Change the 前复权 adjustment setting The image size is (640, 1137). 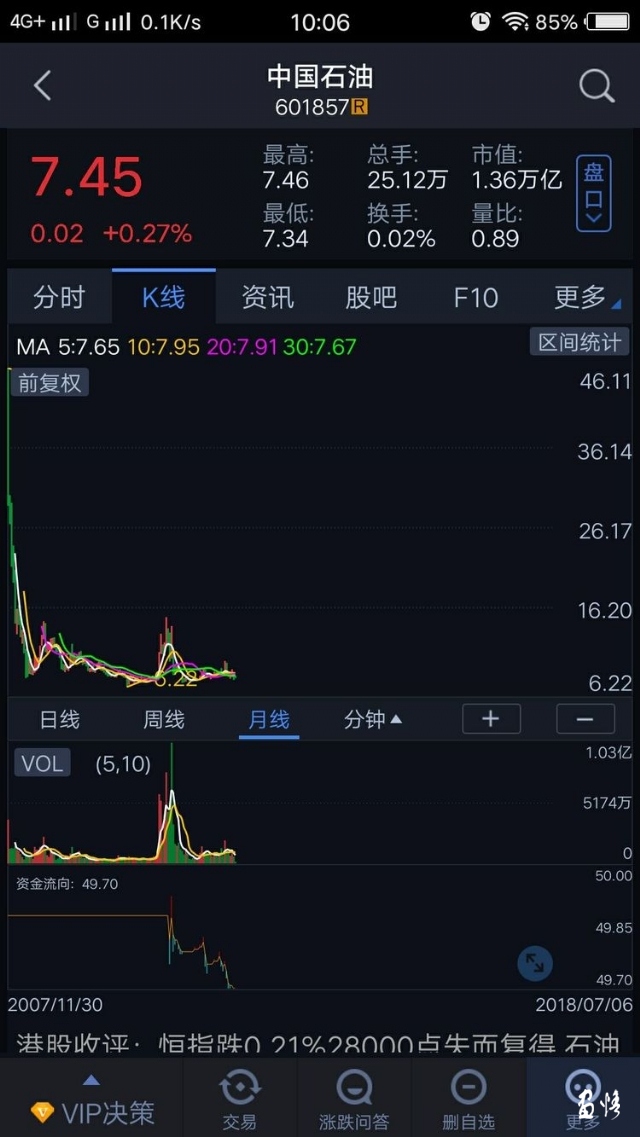49,383
